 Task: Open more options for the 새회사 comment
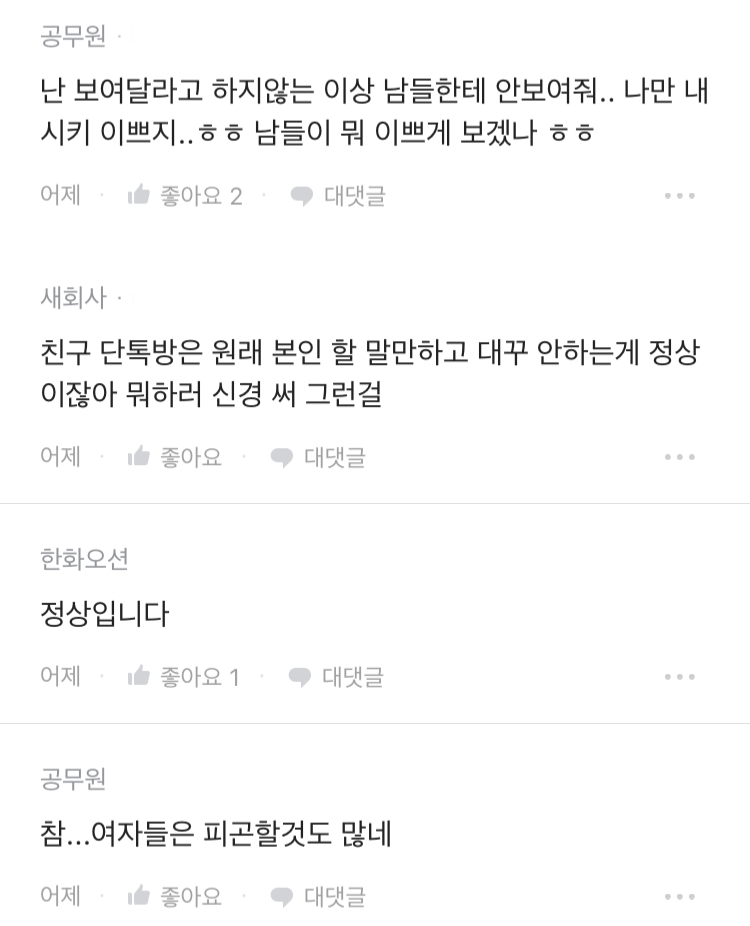pos(680,457)
